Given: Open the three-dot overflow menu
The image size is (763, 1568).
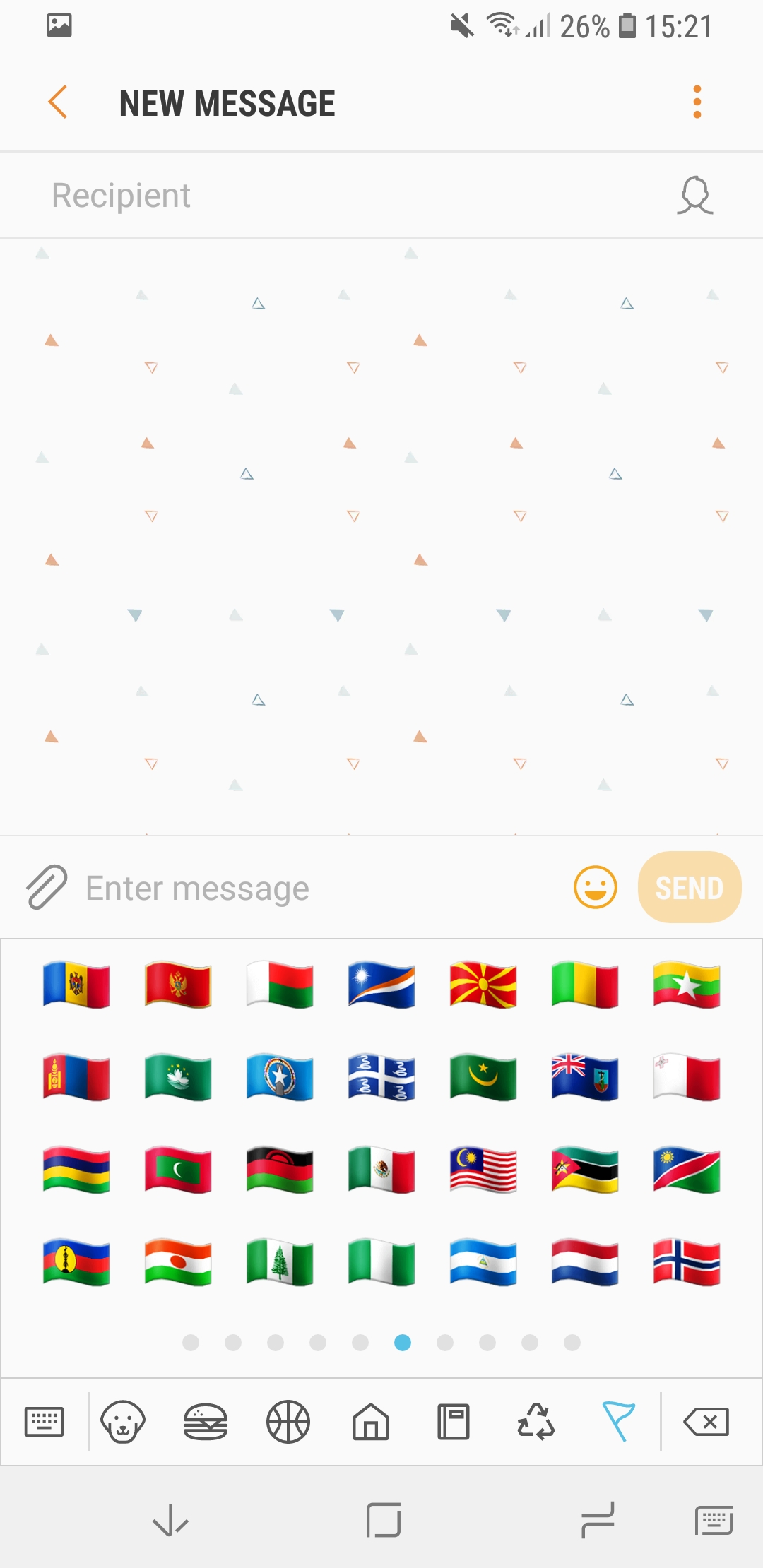Looking at the screenshot, I should (697, 102).
